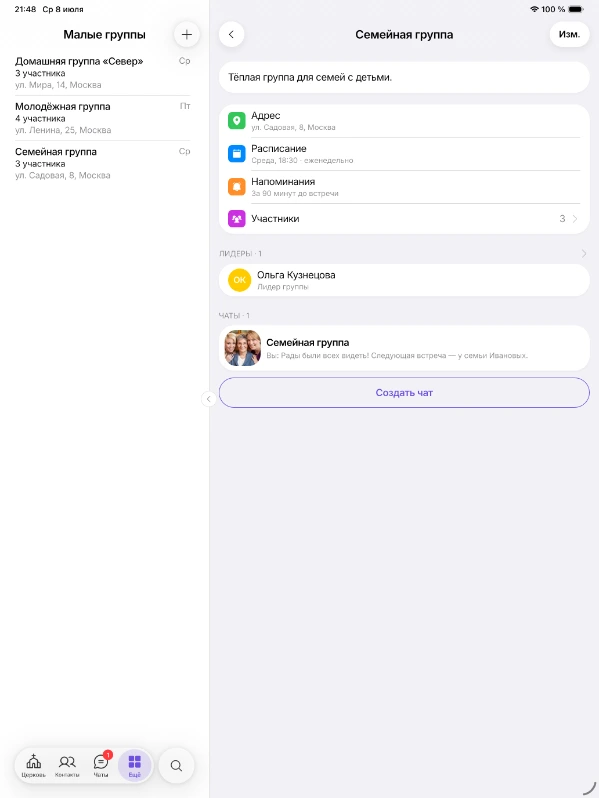Open Домашняя группа «Север» in the list
Viewport: 599px width, 798px height.
tap(103, 73)
